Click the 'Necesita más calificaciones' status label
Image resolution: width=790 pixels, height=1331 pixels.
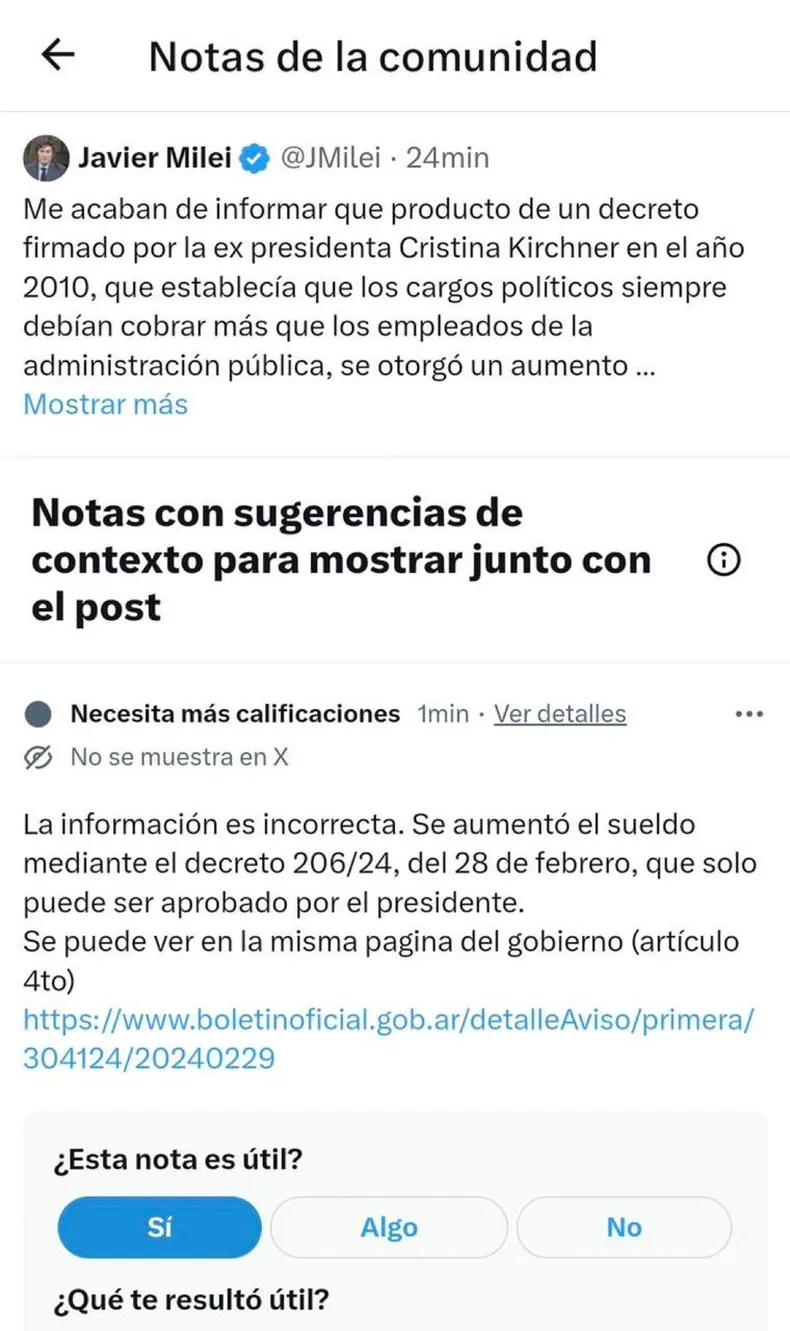click(235, 713)
